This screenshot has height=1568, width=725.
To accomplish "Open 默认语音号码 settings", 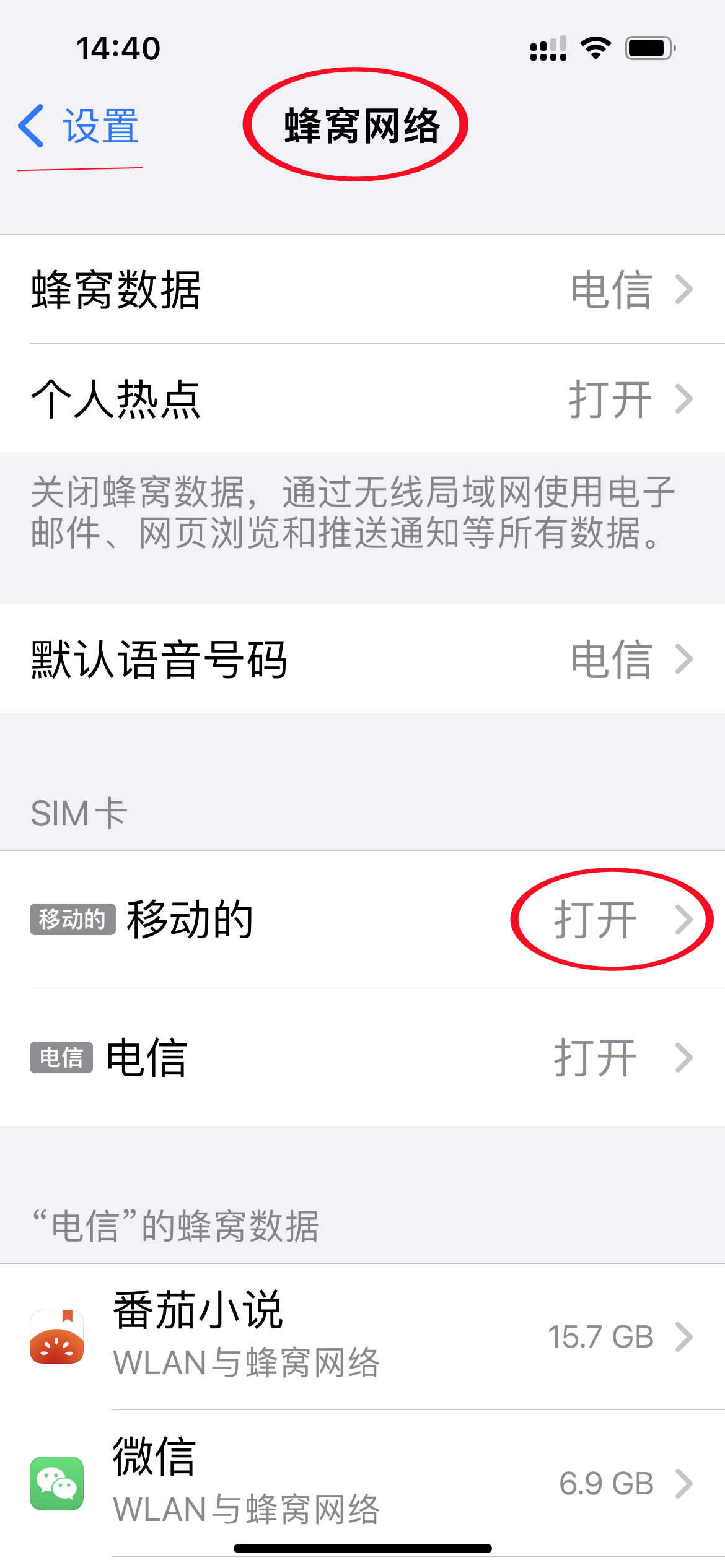I will (x=362, y=659).
